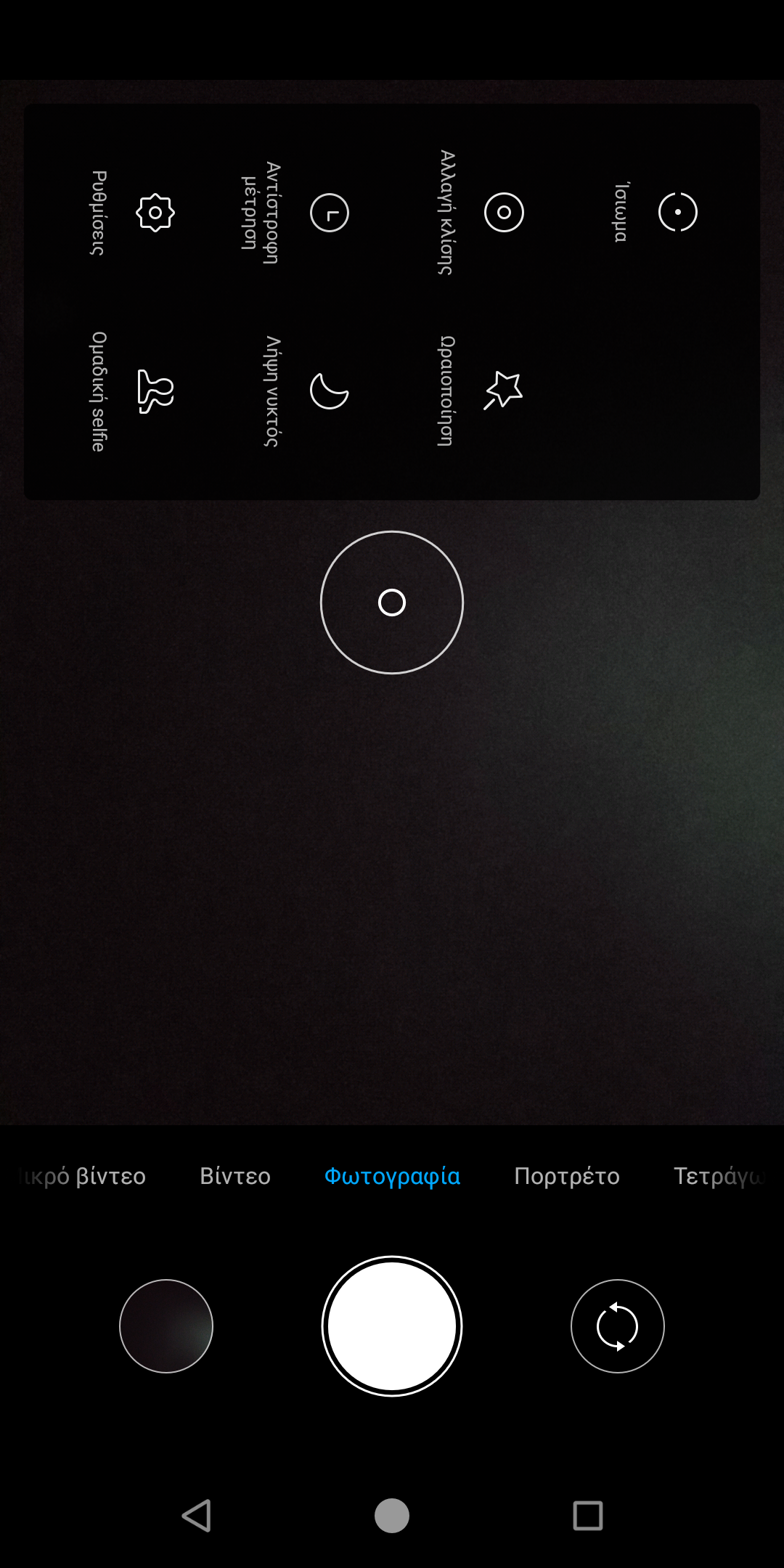784x1568 pixels.
Task: Switch to Πορτρέτο mode
Action: 567,1176
